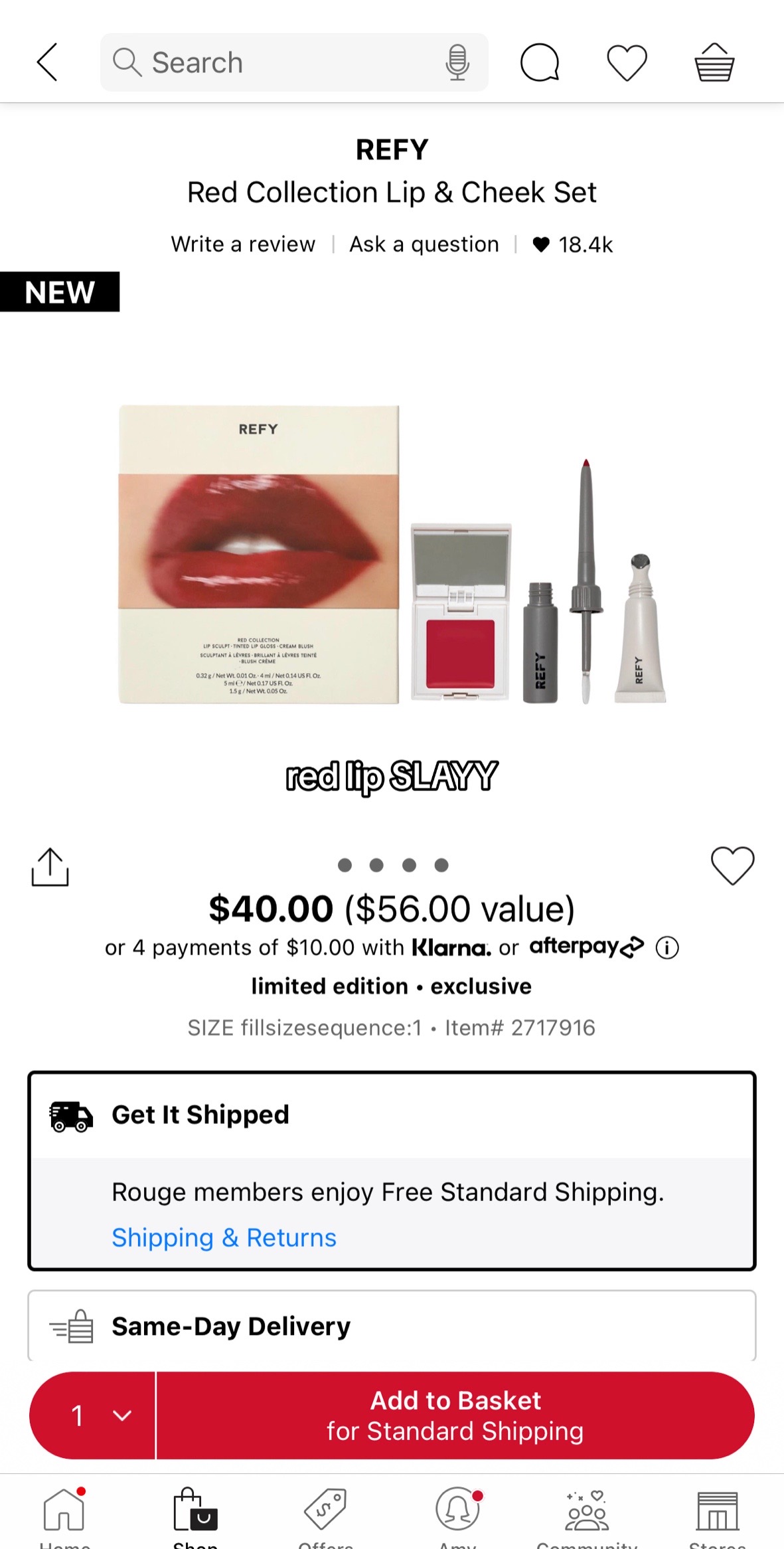784x1549 pixels.
Task: Go back to the previous page
Action: [47, 62]
